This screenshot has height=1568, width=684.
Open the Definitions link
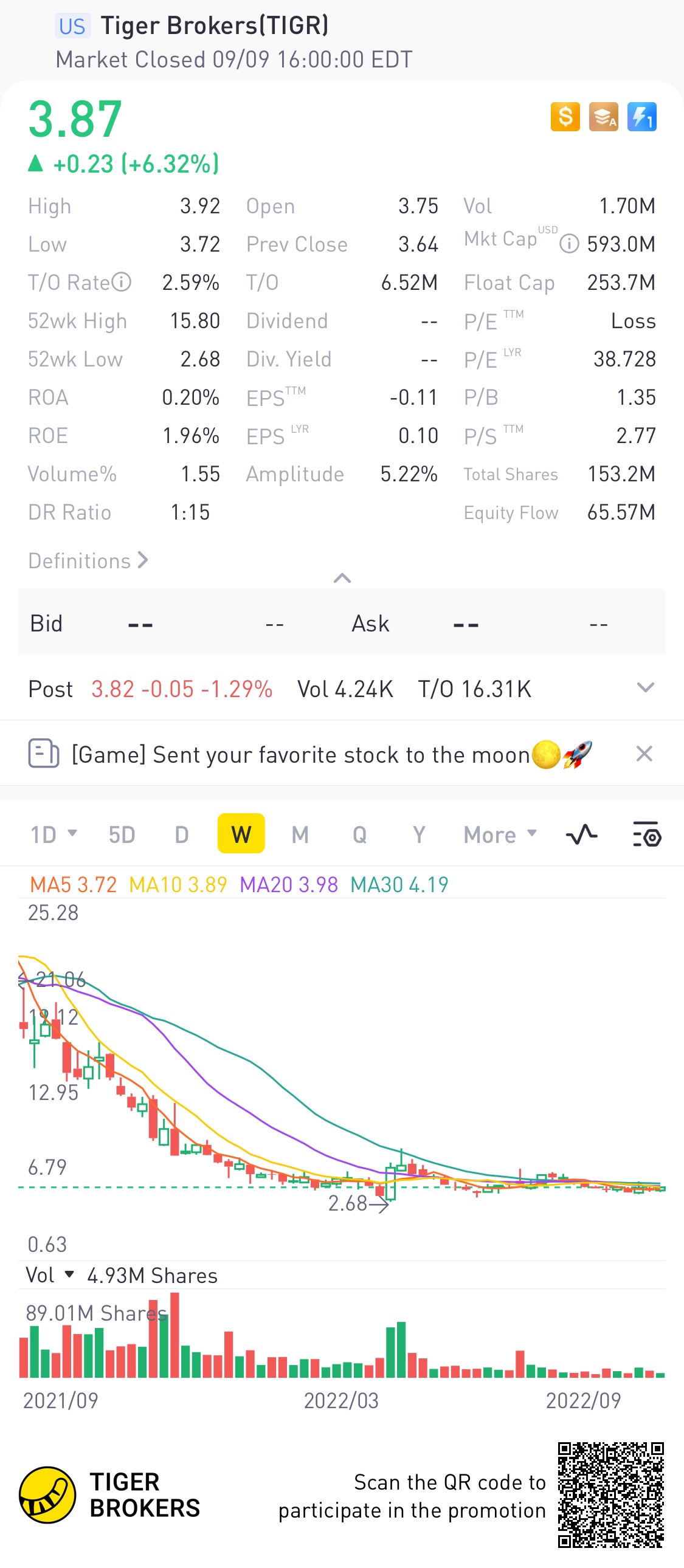tap(88, 560)
